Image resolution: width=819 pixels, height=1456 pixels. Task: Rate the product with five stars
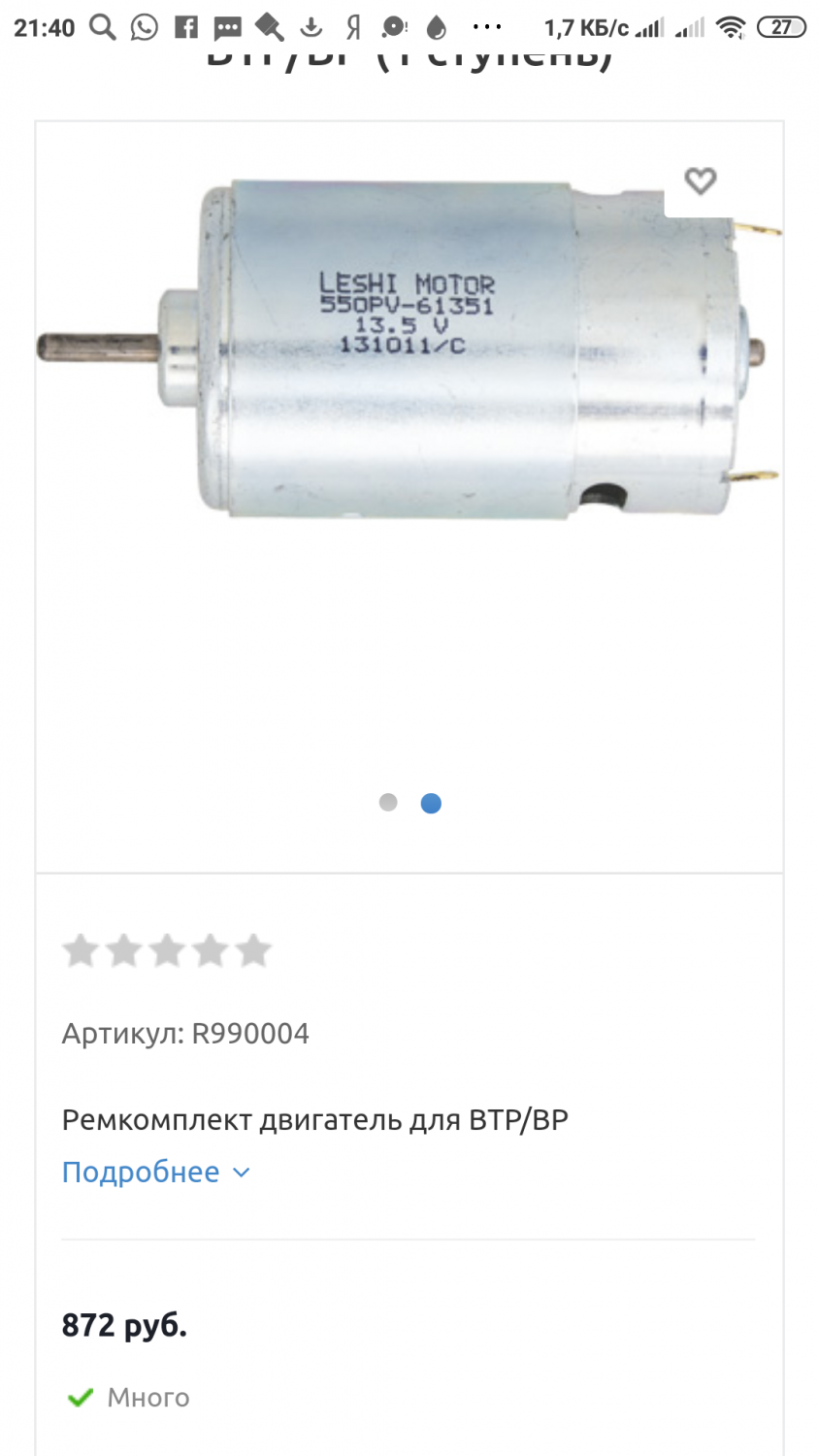[x=253, y=951]
